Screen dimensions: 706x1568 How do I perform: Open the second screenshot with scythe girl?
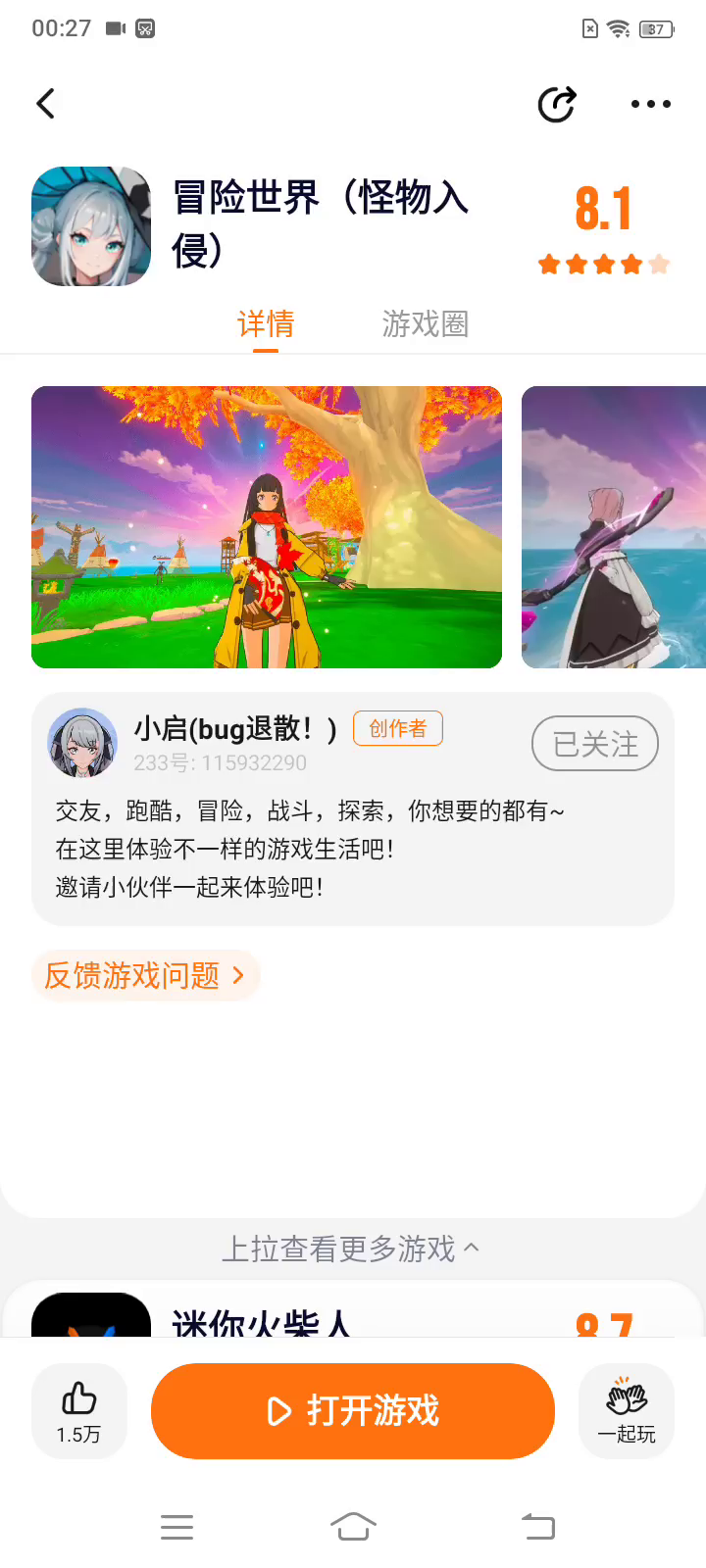613,527
